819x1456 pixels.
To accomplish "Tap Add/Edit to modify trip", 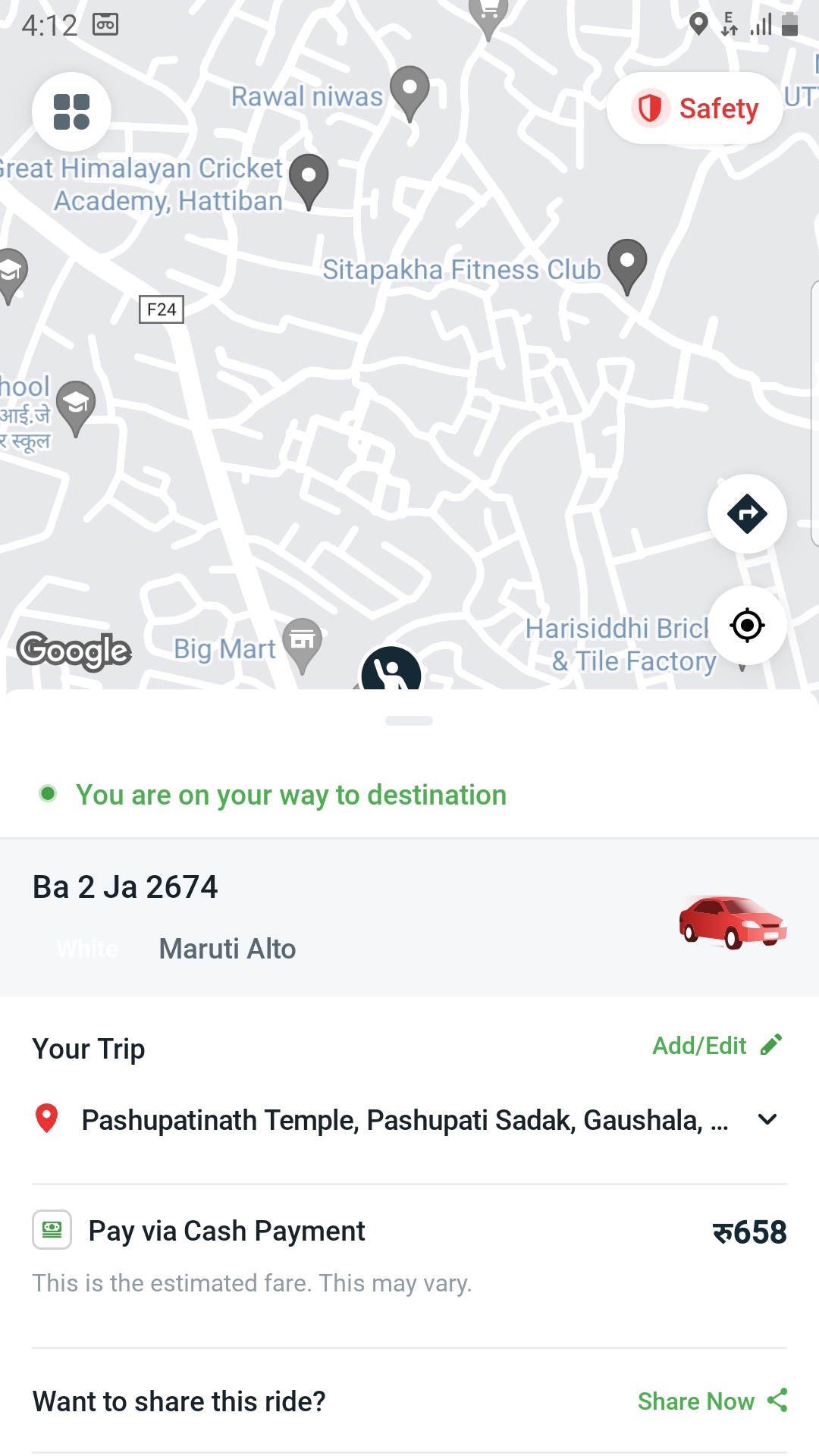I will (717, 1046).
